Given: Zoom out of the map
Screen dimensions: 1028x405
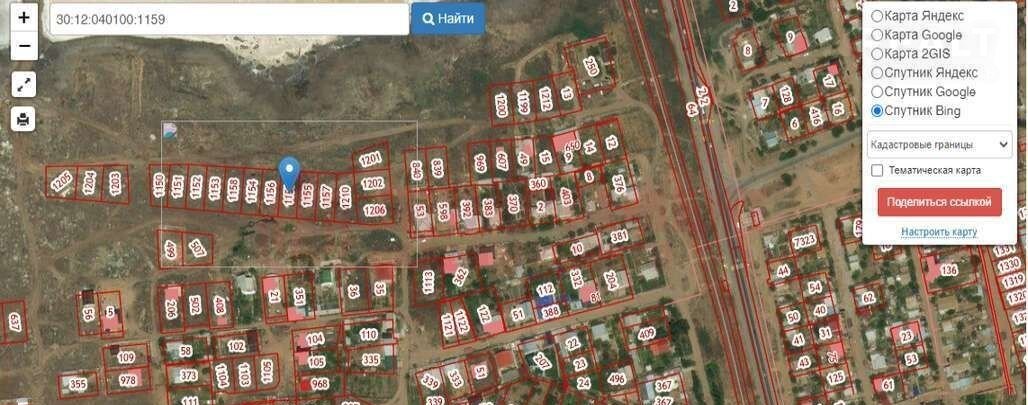Looking at the screenshot, I should pos(24,46).
